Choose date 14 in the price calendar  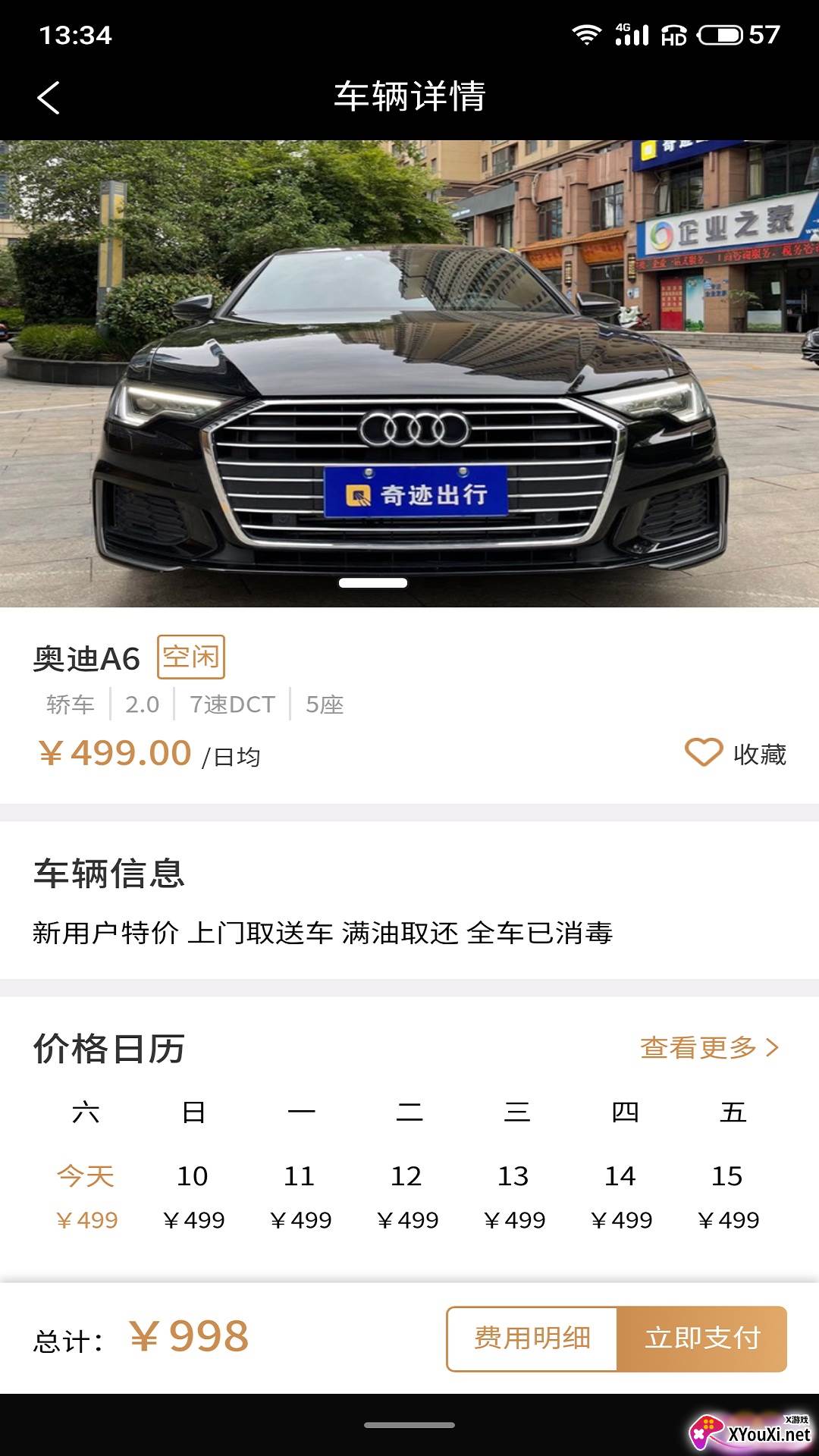pos(621,1196)
